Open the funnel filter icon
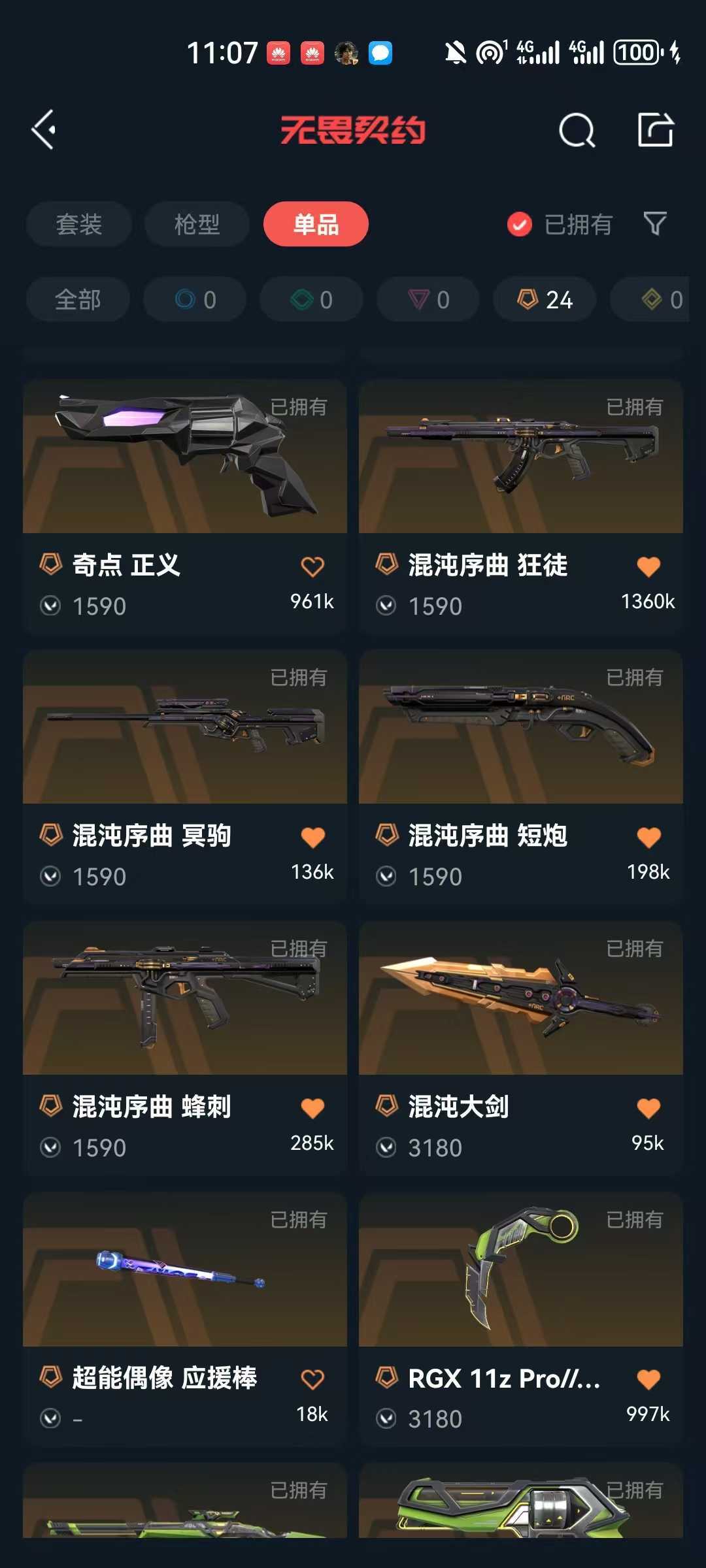This screenshot has width=706, height=1568. pyautogui.click(x=655, y=224)
